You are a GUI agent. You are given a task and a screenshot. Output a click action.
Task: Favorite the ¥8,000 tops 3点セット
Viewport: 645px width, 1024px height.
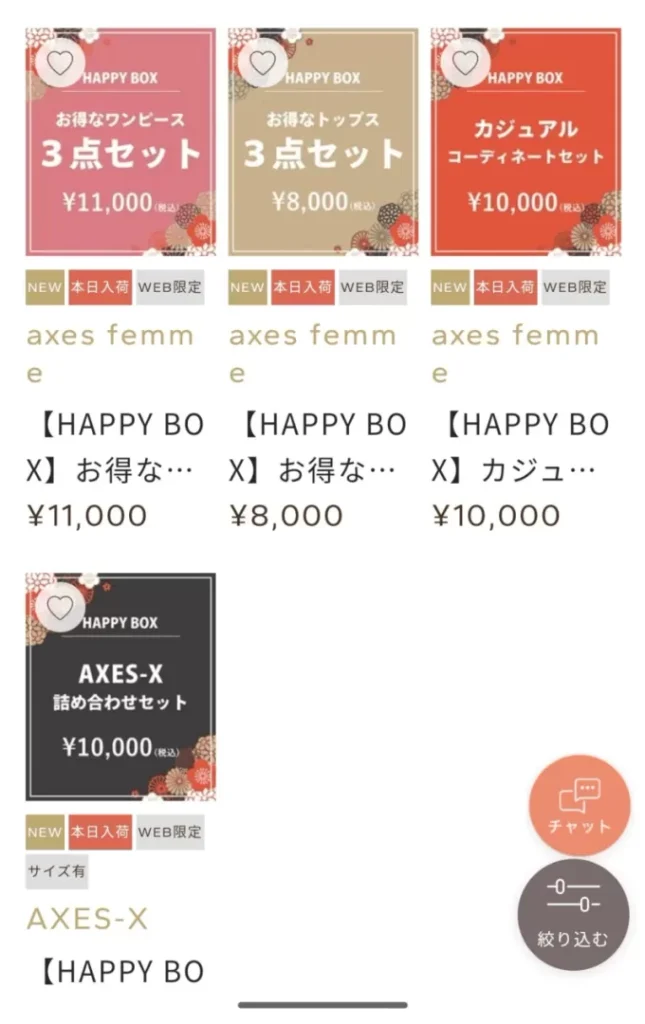263,63
